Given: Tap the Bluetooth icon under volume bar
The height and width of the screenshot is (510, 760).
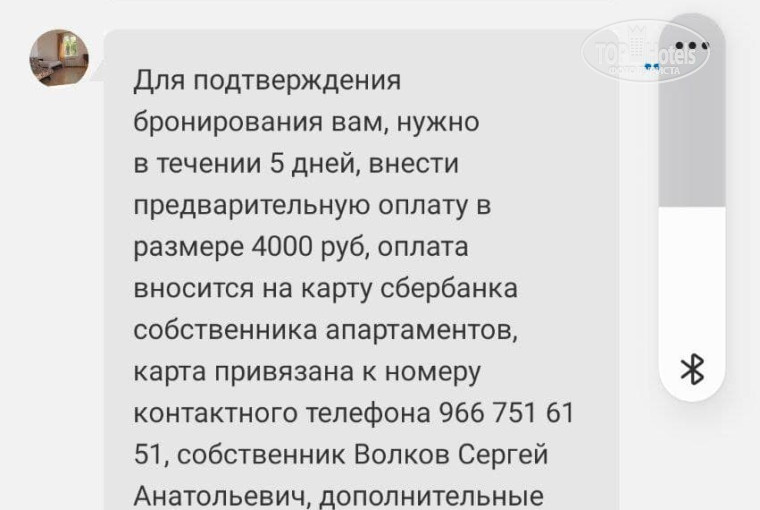Looking at the screenshot, I should click(692, 370).
